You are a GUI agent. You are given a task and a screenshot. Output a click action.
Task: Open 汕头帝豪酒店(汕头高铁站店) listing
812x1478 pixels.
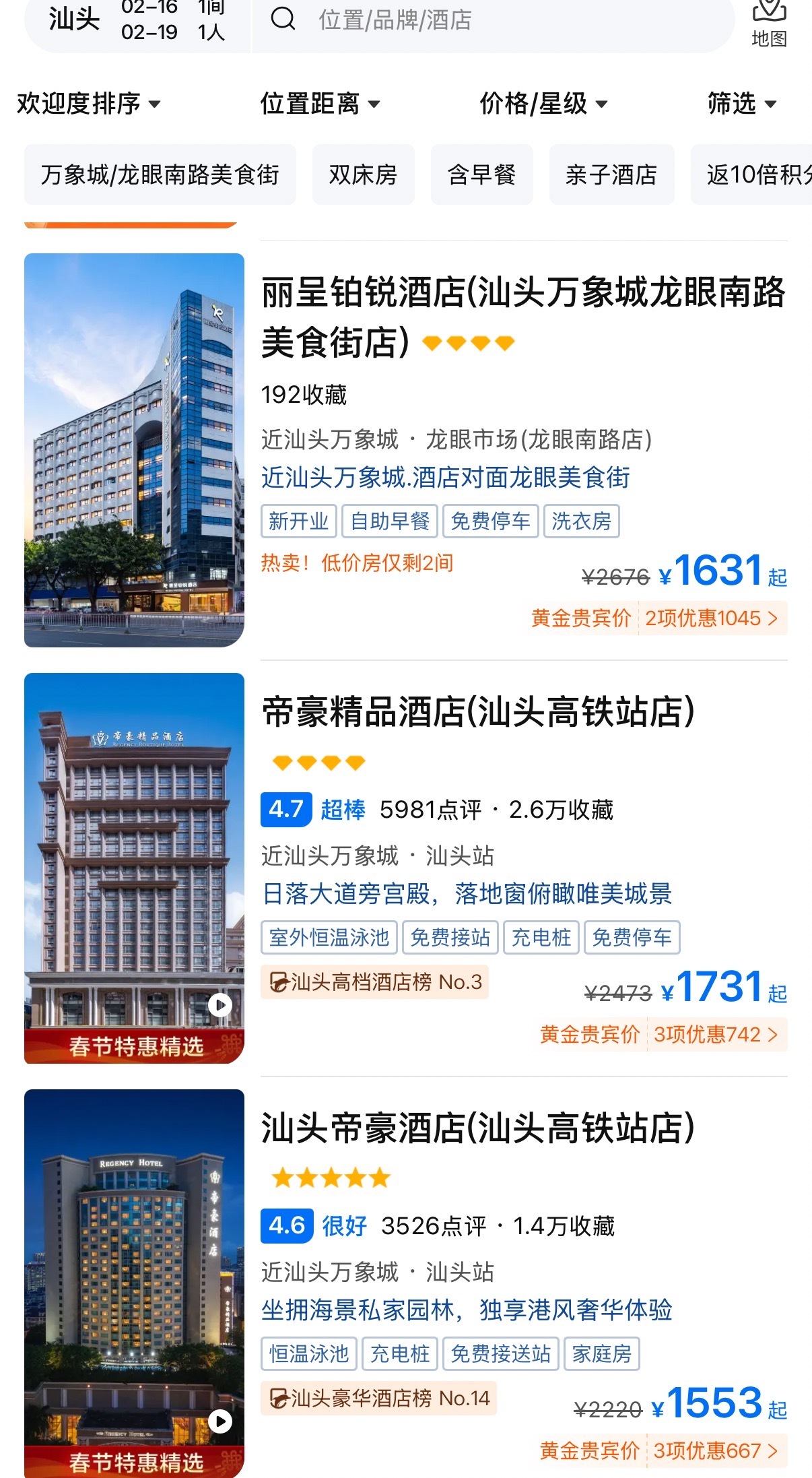point(478,1128)
